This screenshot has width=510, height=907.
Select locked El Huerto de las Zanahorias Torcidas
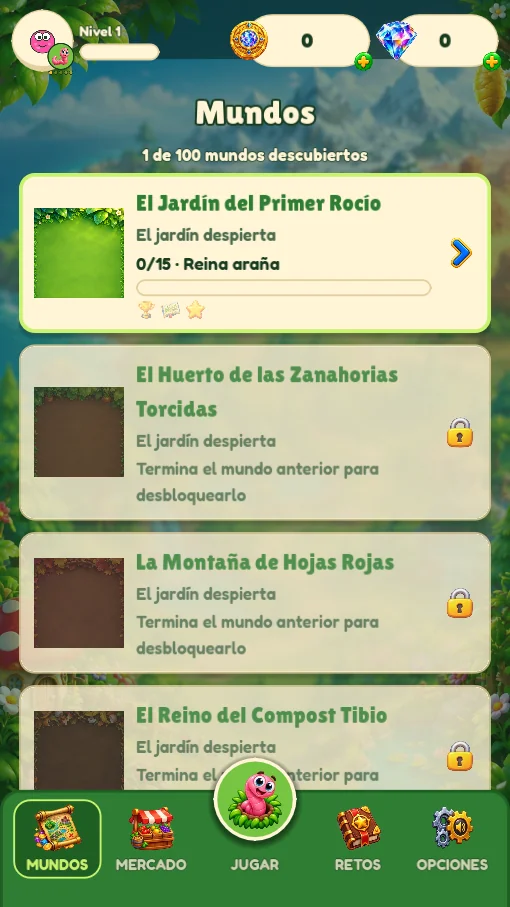[255, 433]
